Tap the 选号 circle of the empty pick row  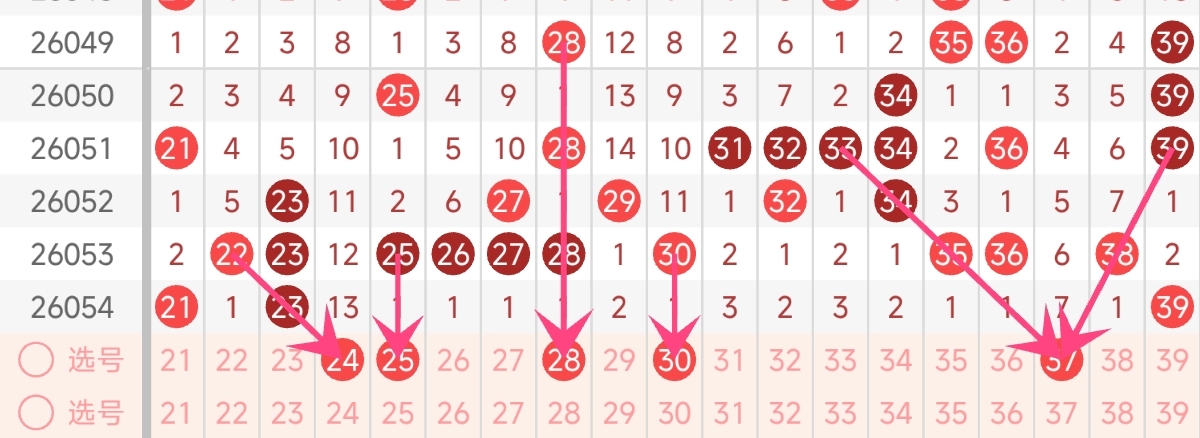tap(36, 412)
